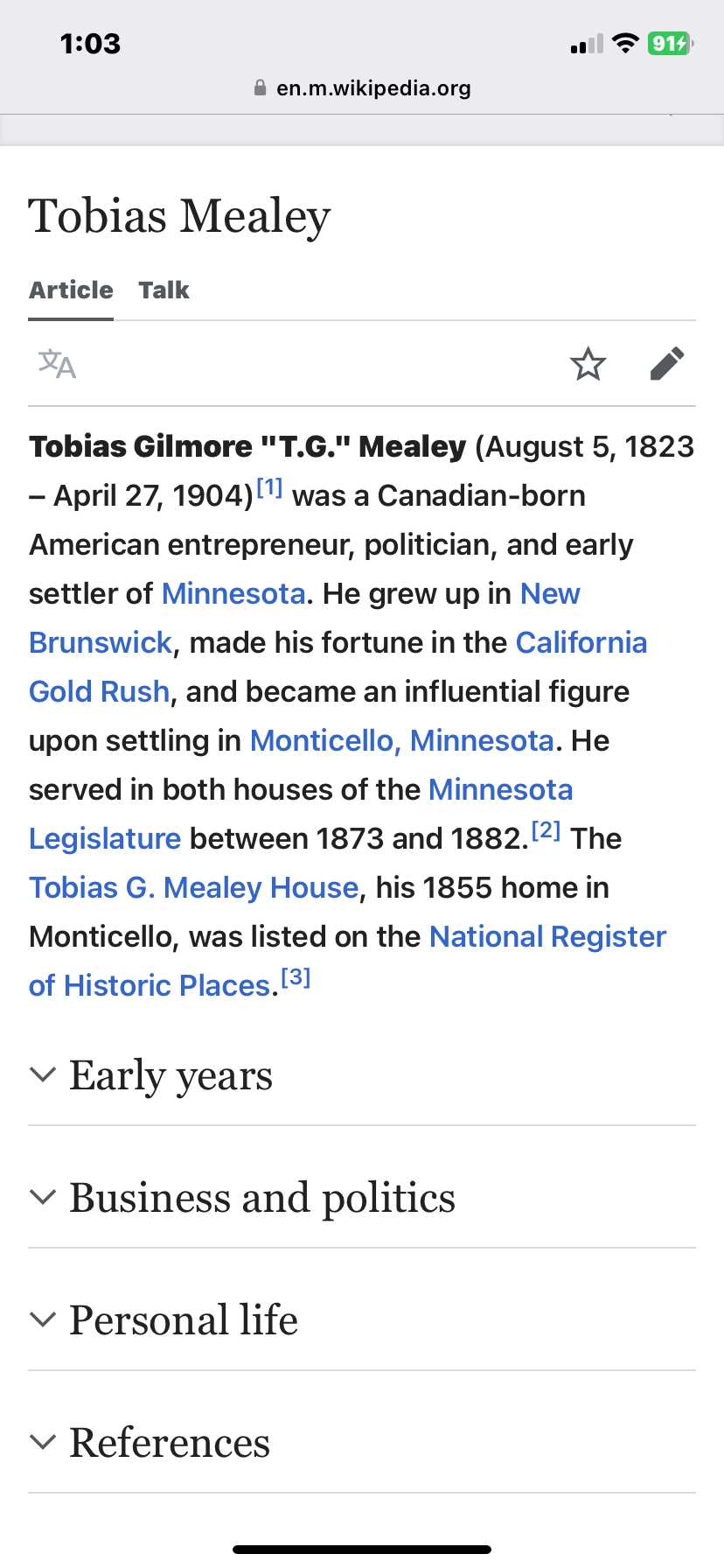The image size is (724, 1568).
Task: Expand the Business and politics section
Action: tap(362, 1198)
